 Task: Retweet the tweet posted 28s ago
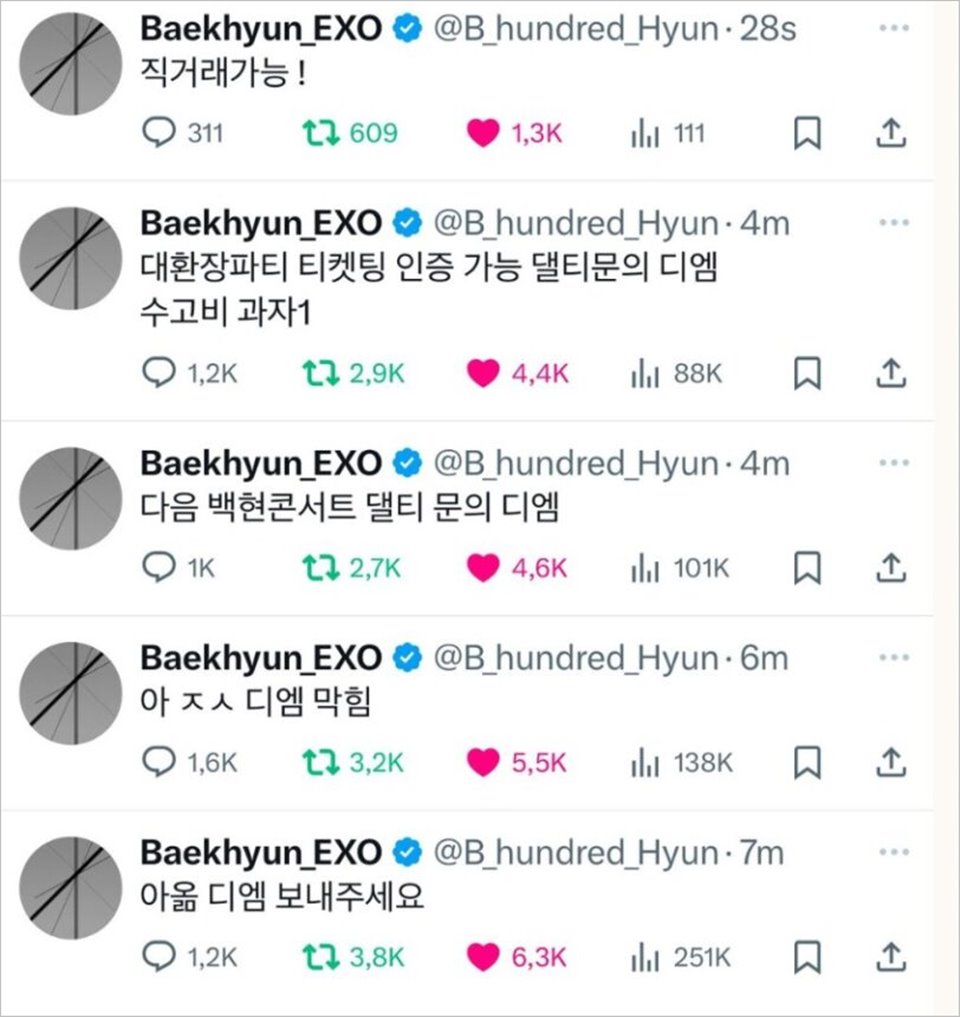tap(319, 134)
